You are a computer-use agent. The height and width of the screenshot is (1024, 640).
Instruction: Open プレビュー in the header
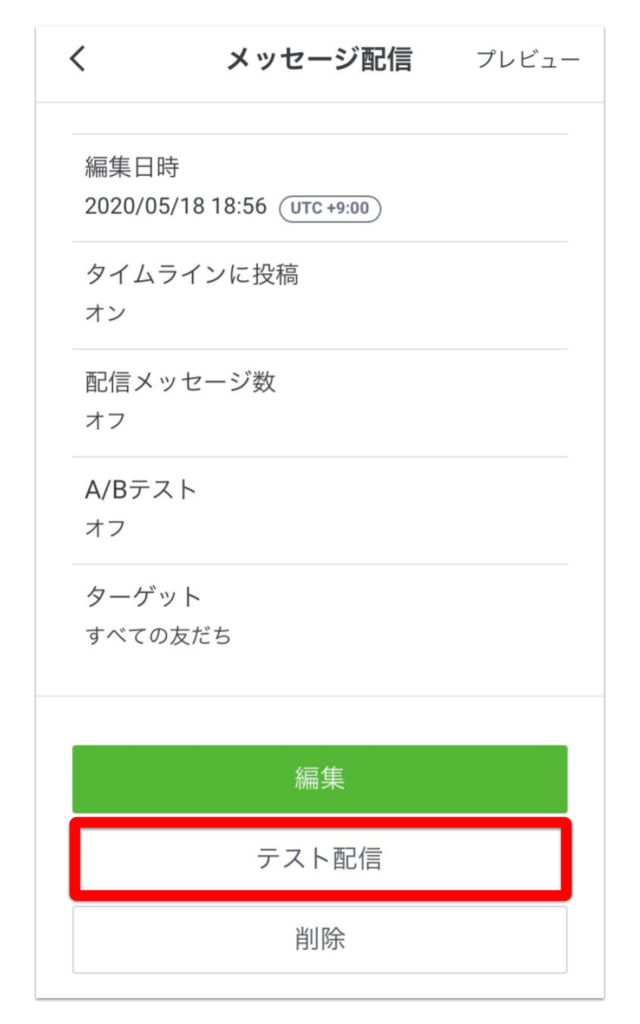coord(528,59)
